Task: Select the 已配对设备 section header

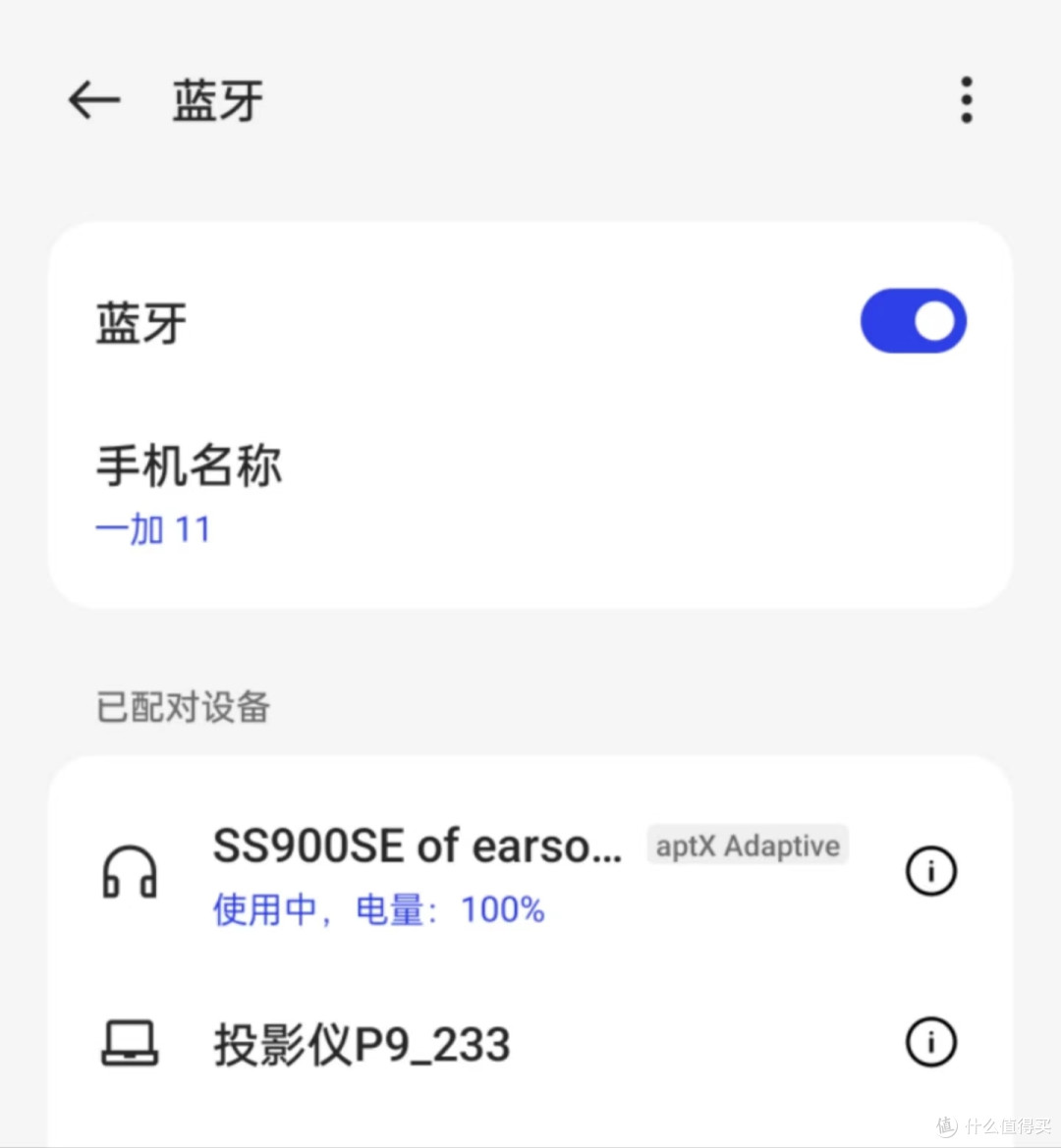Action: click(181, 708)
